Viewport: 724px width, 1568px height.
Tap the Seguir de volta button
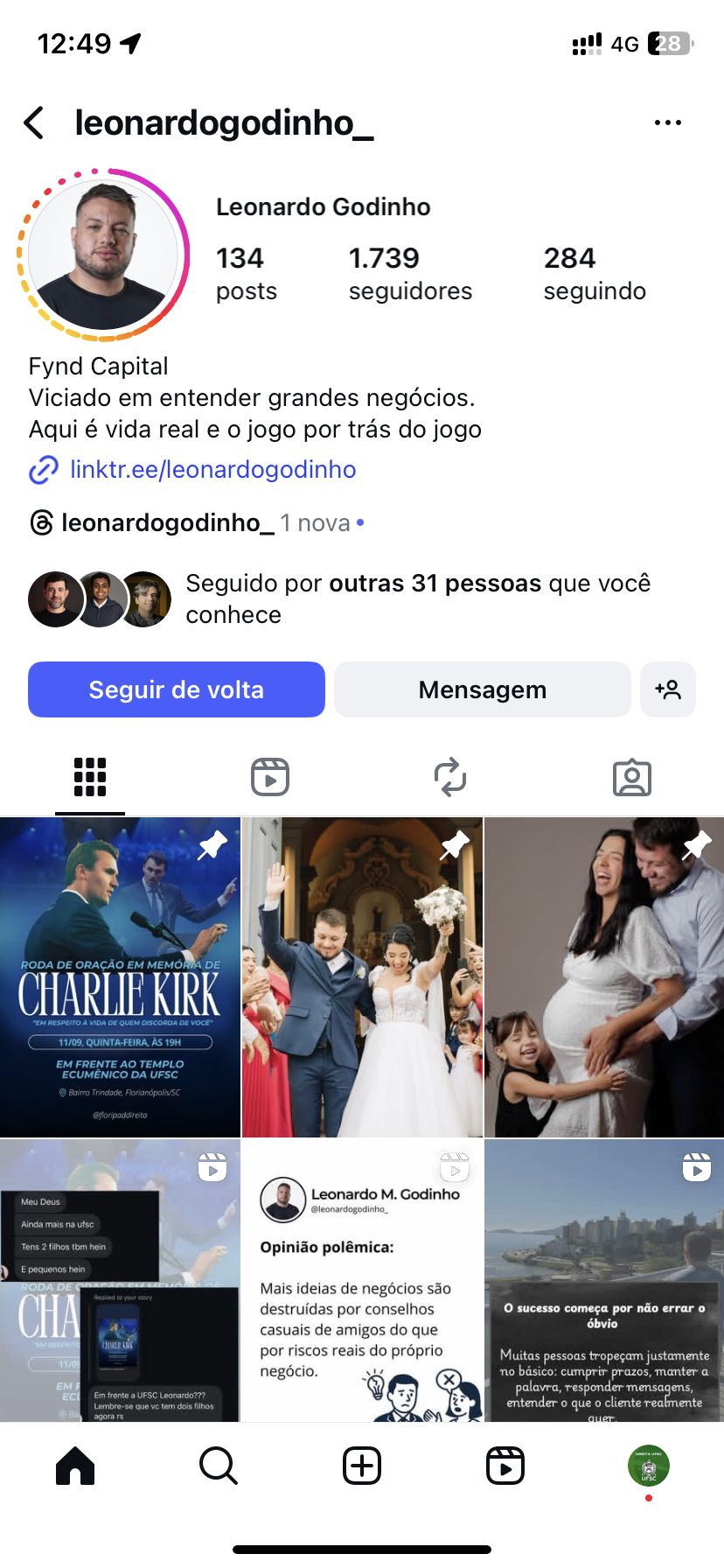click(x=177, y=689)
